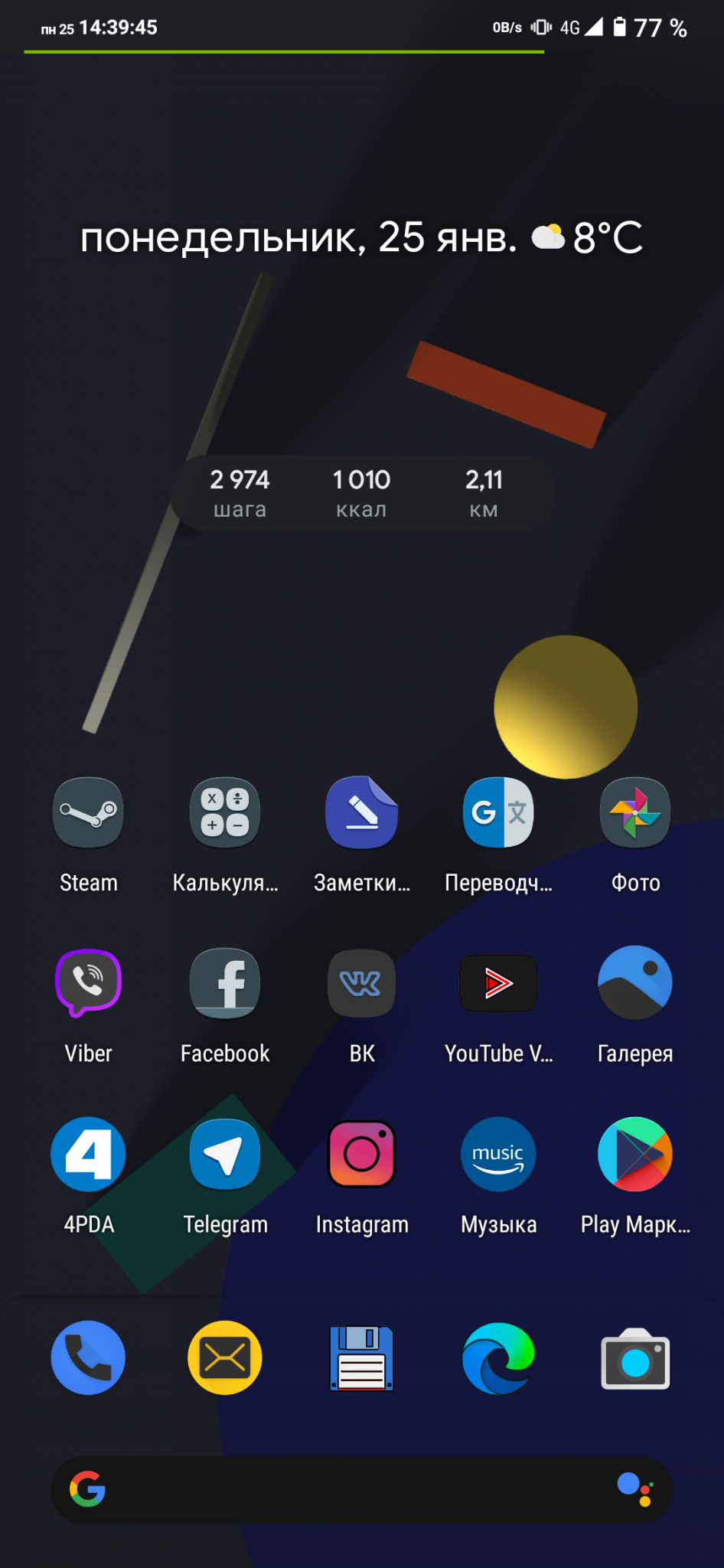Launch the Edge browser from the dock
The image size is (724, 1568).
point(498,1358)
